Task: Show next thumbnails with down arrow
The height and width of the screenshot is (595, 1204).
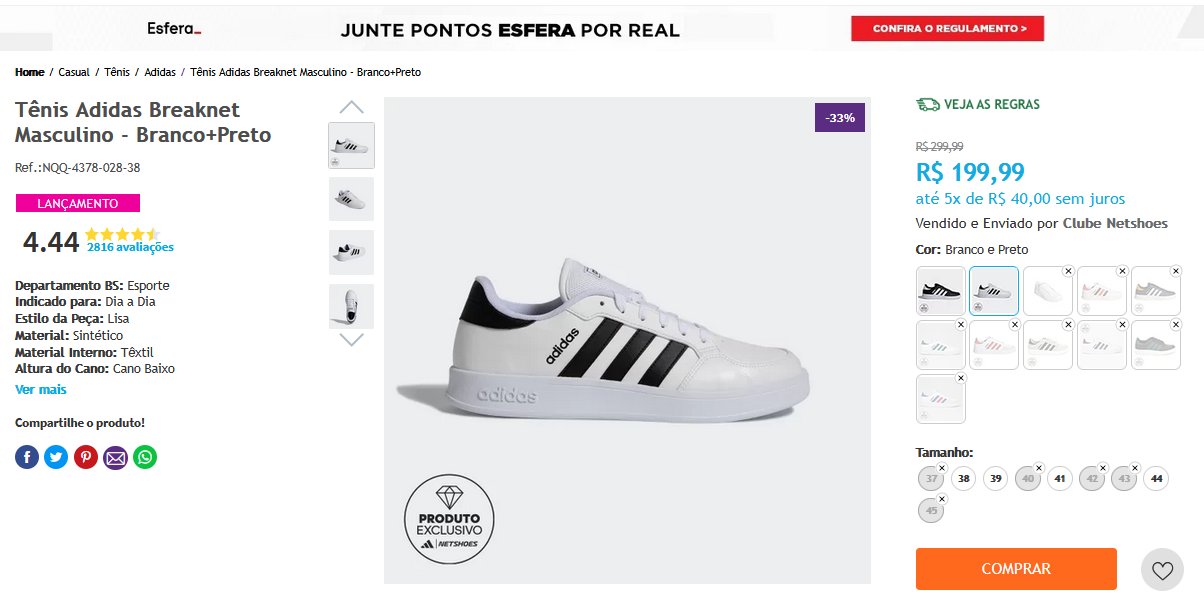Action: click(351, 340)
